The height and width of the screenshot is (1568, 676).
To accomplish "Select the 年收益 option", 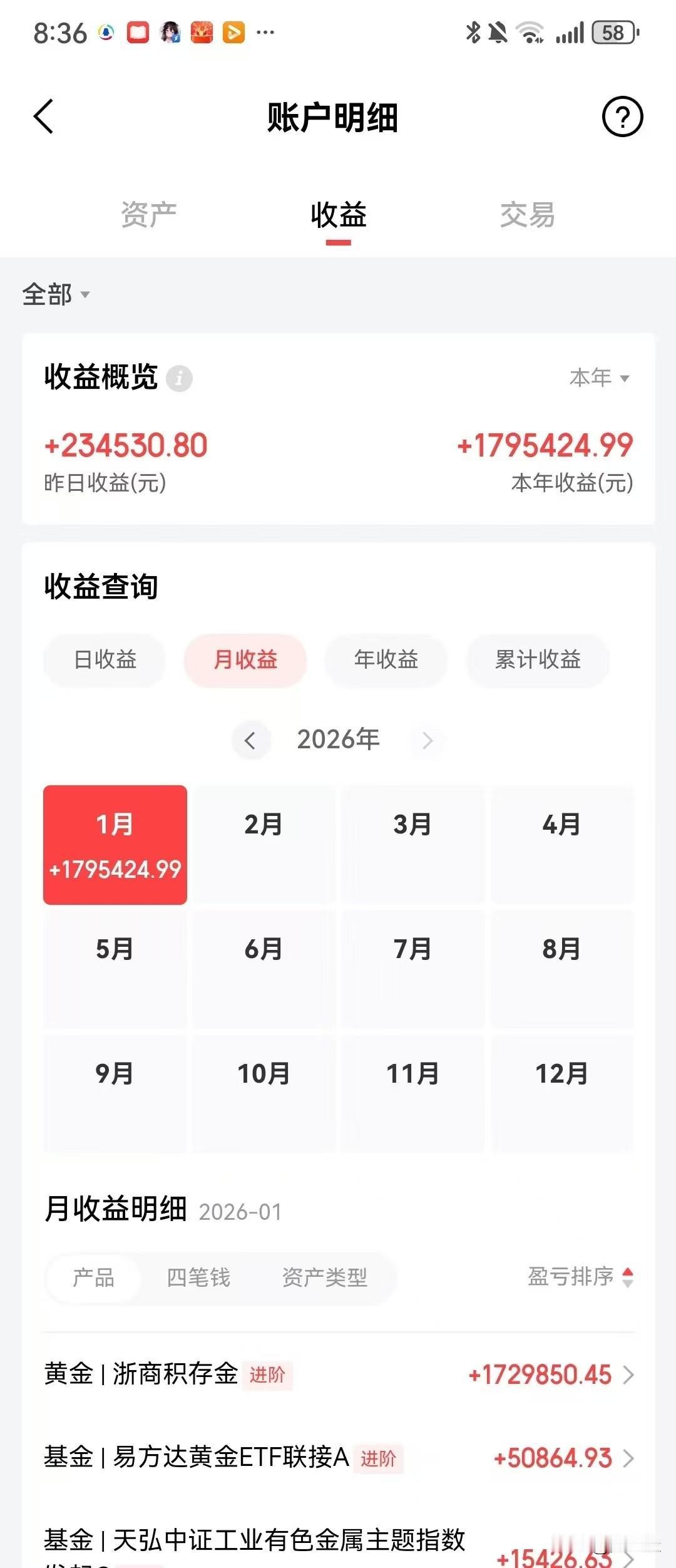I will [386, 660].
